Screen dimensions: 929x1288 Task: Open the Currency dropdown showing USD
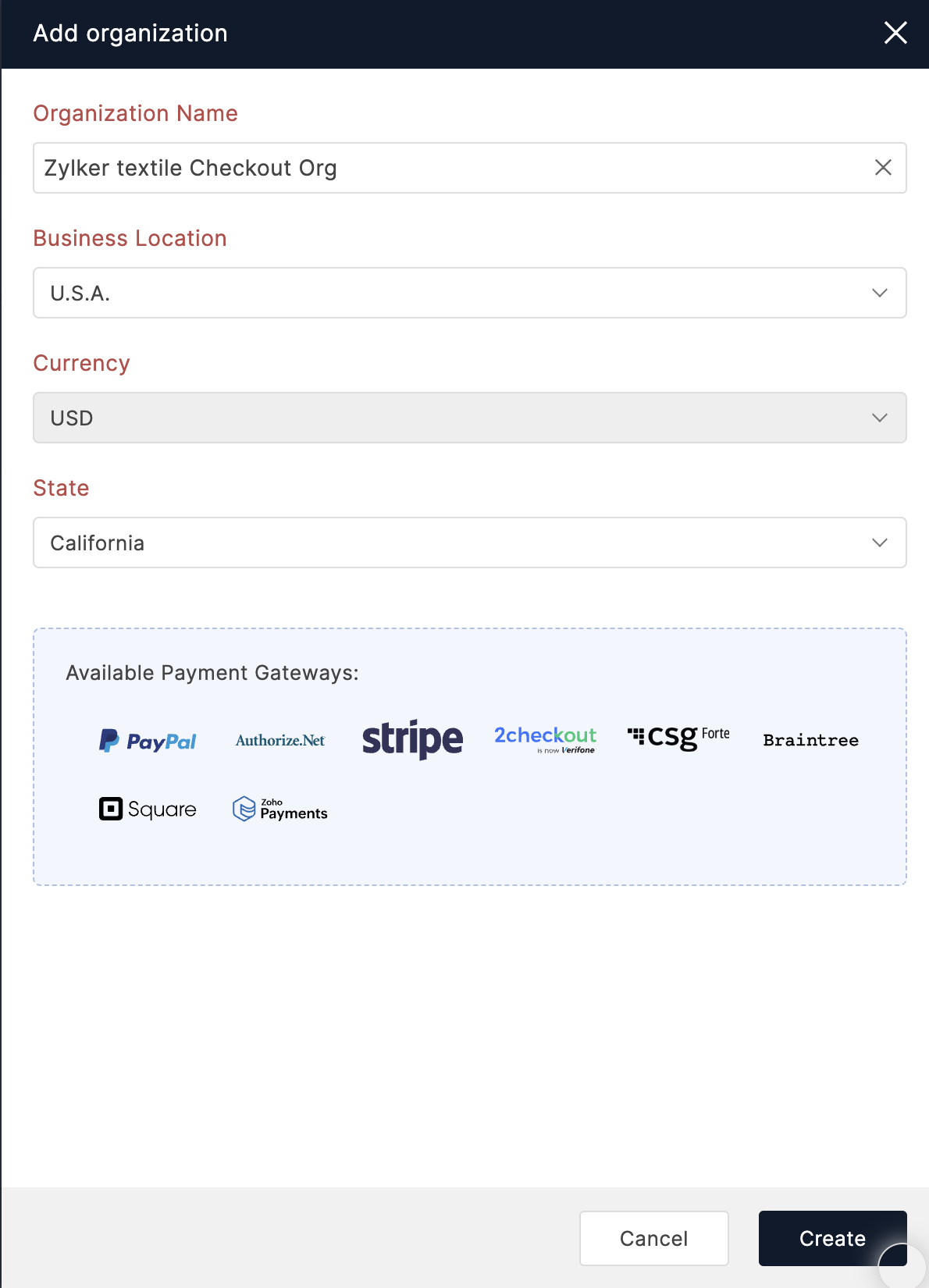coord(469,418)
